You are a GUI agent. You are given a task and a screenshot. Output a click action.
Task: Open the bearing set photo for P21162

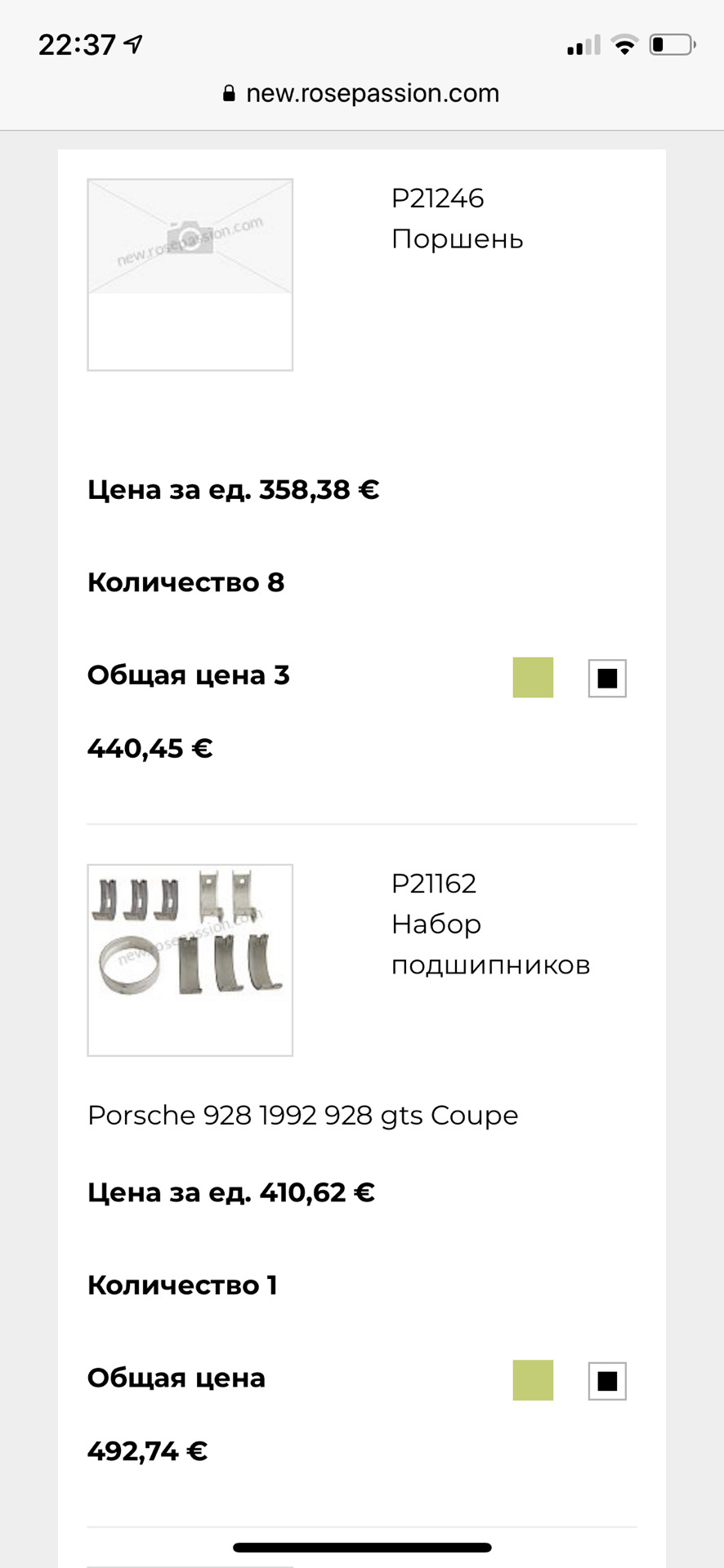[x=190, y=960]
